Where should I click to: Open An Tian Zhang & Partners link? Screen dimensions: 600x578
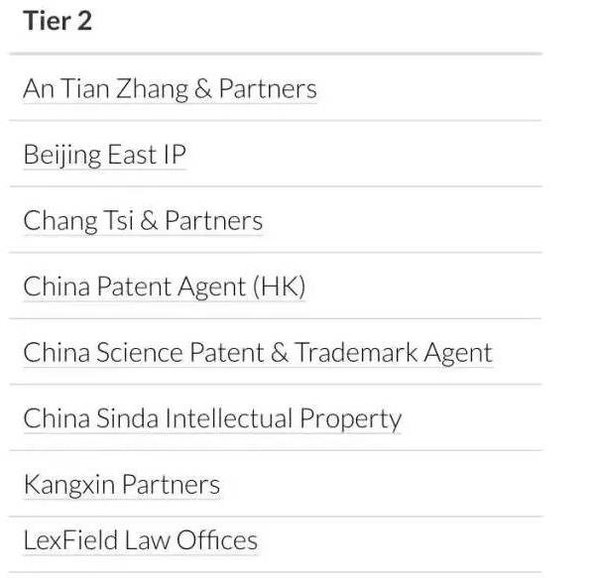click(169, 89)
